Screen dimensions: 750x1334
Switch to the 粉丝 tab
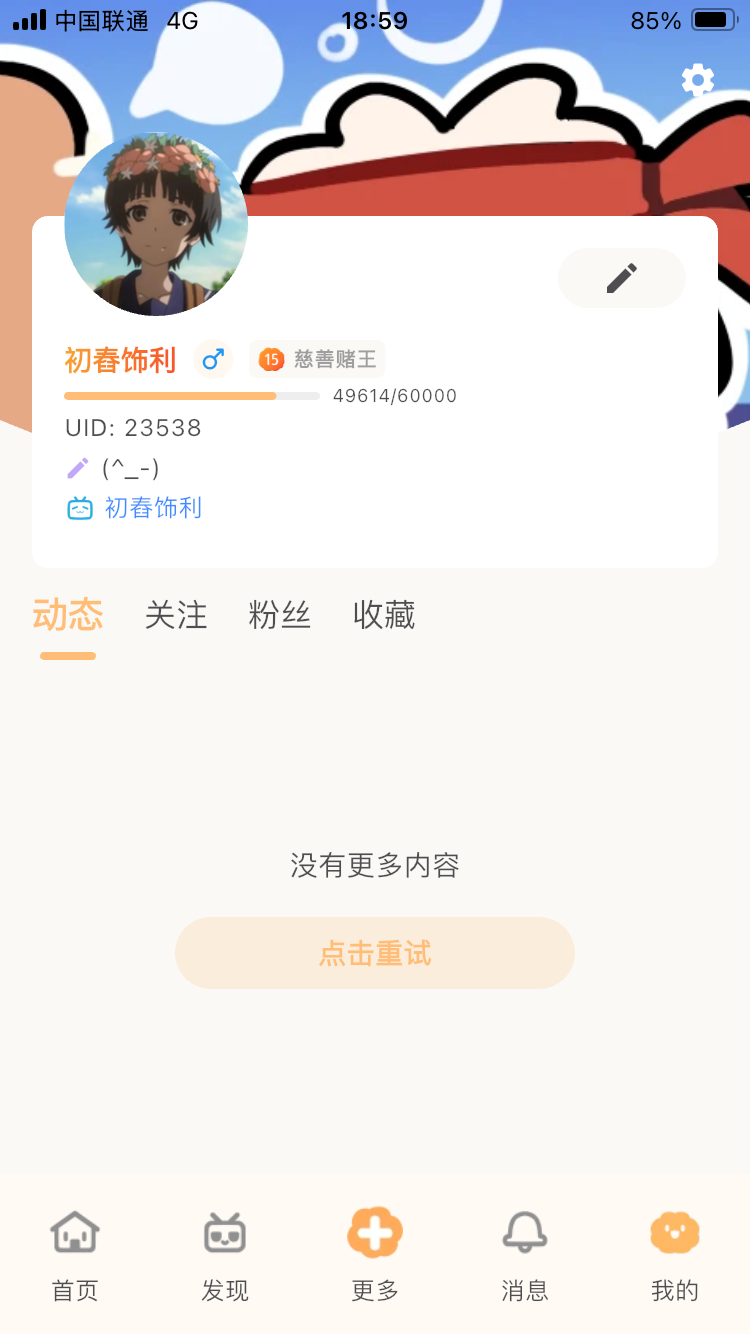pos(280,616)
